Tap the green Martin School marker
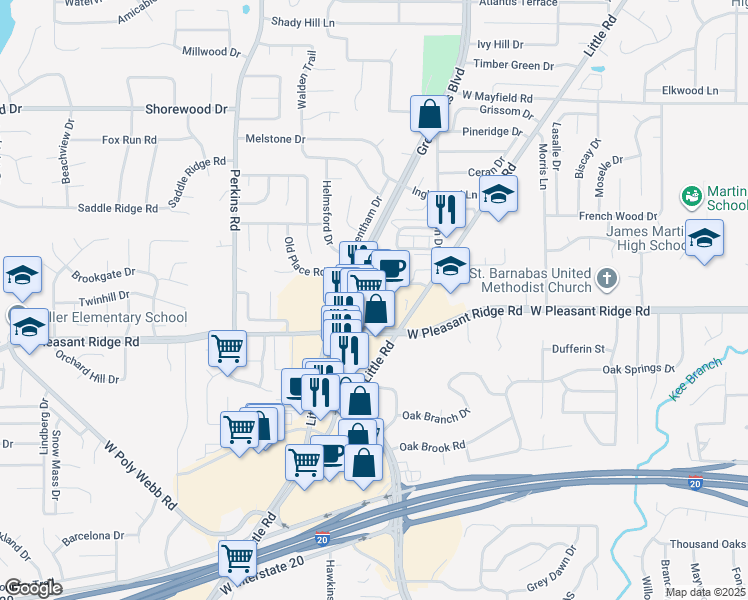748x600 pixels. pos(691,196)
